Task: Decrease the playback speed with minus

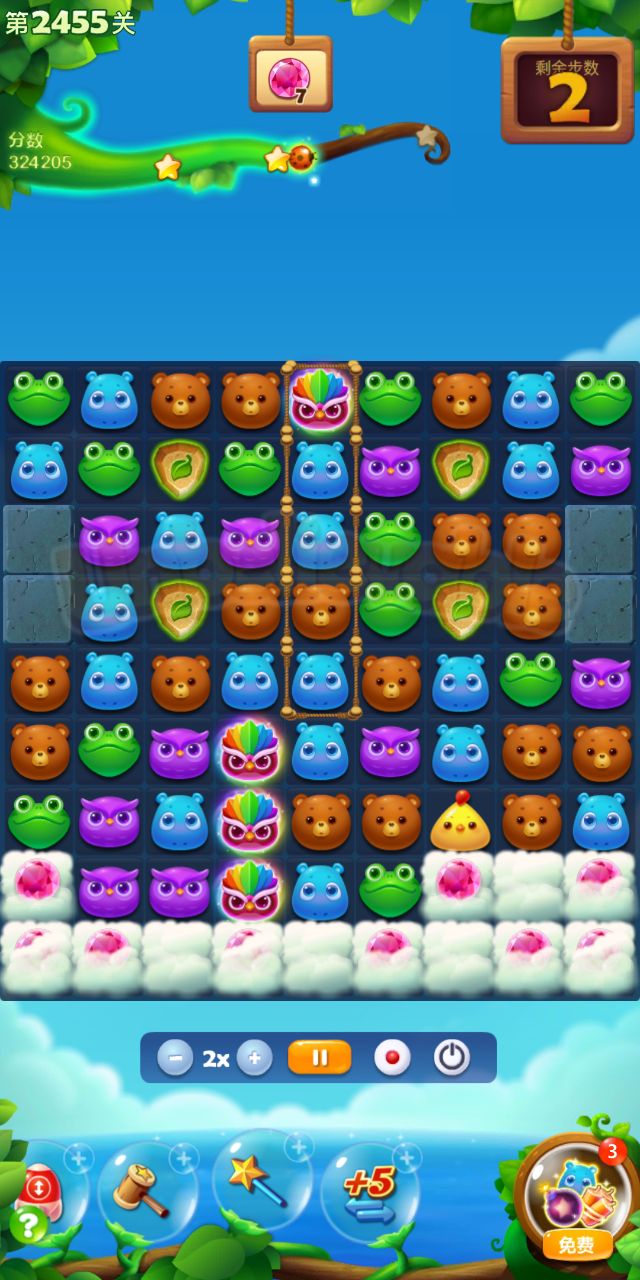Action: (x=175, y=1058)
